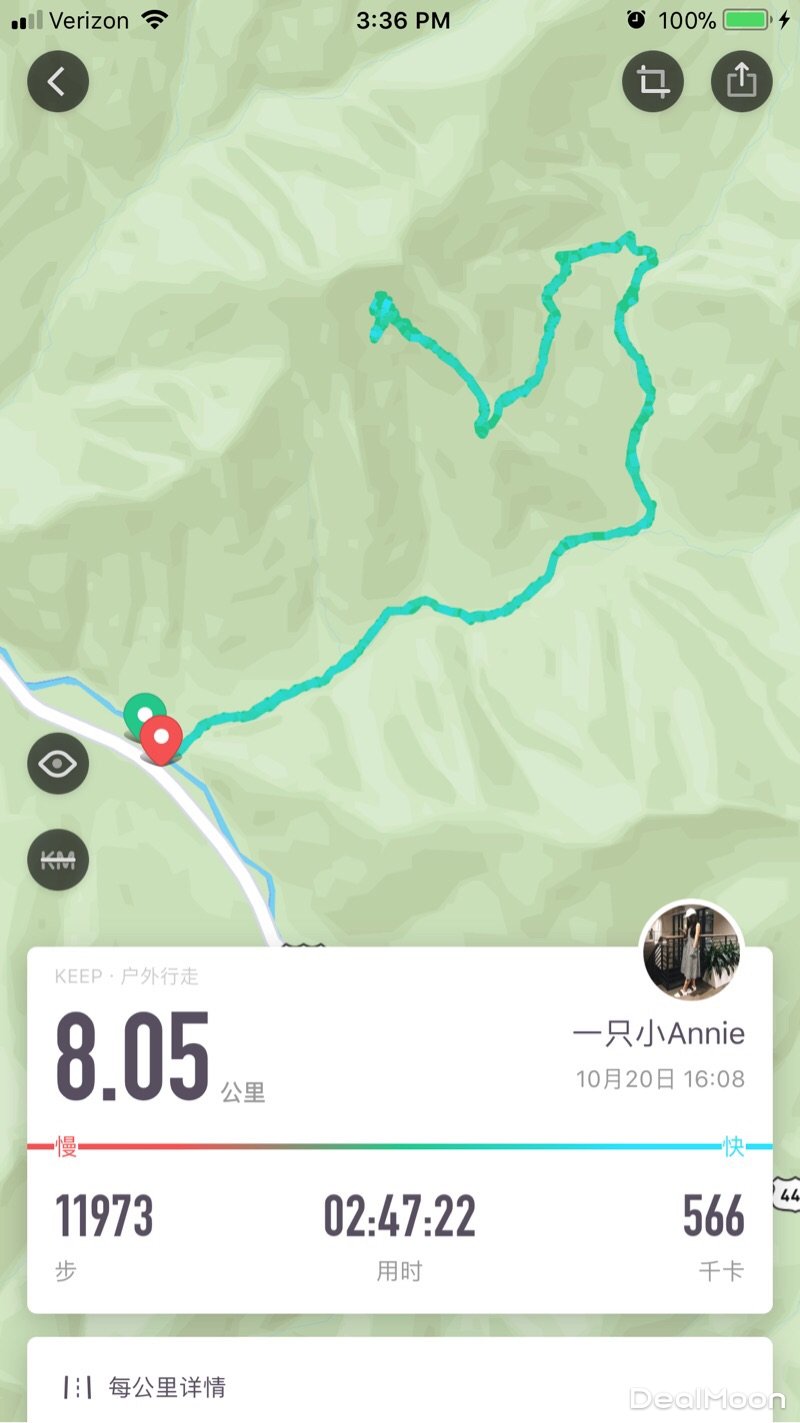
Task: Share this hiking route
Action: point(741,81)
